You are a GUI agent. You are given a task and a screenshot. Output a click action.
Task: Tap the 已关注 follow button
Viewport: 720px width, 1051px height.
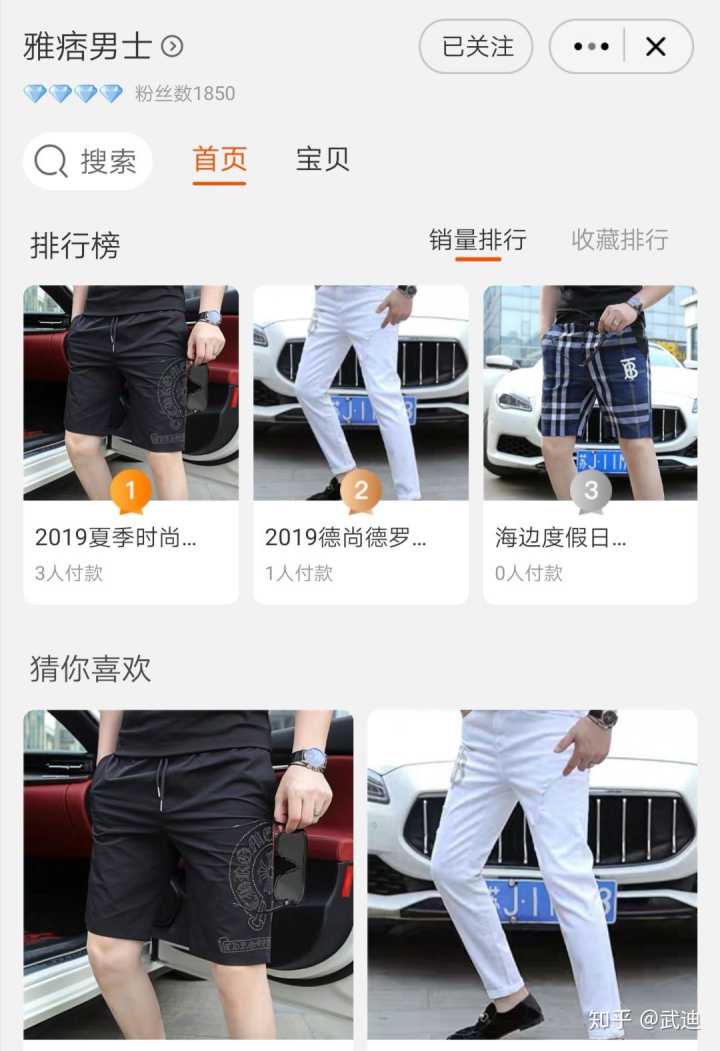pyautogui.click(x=476, y=47)
